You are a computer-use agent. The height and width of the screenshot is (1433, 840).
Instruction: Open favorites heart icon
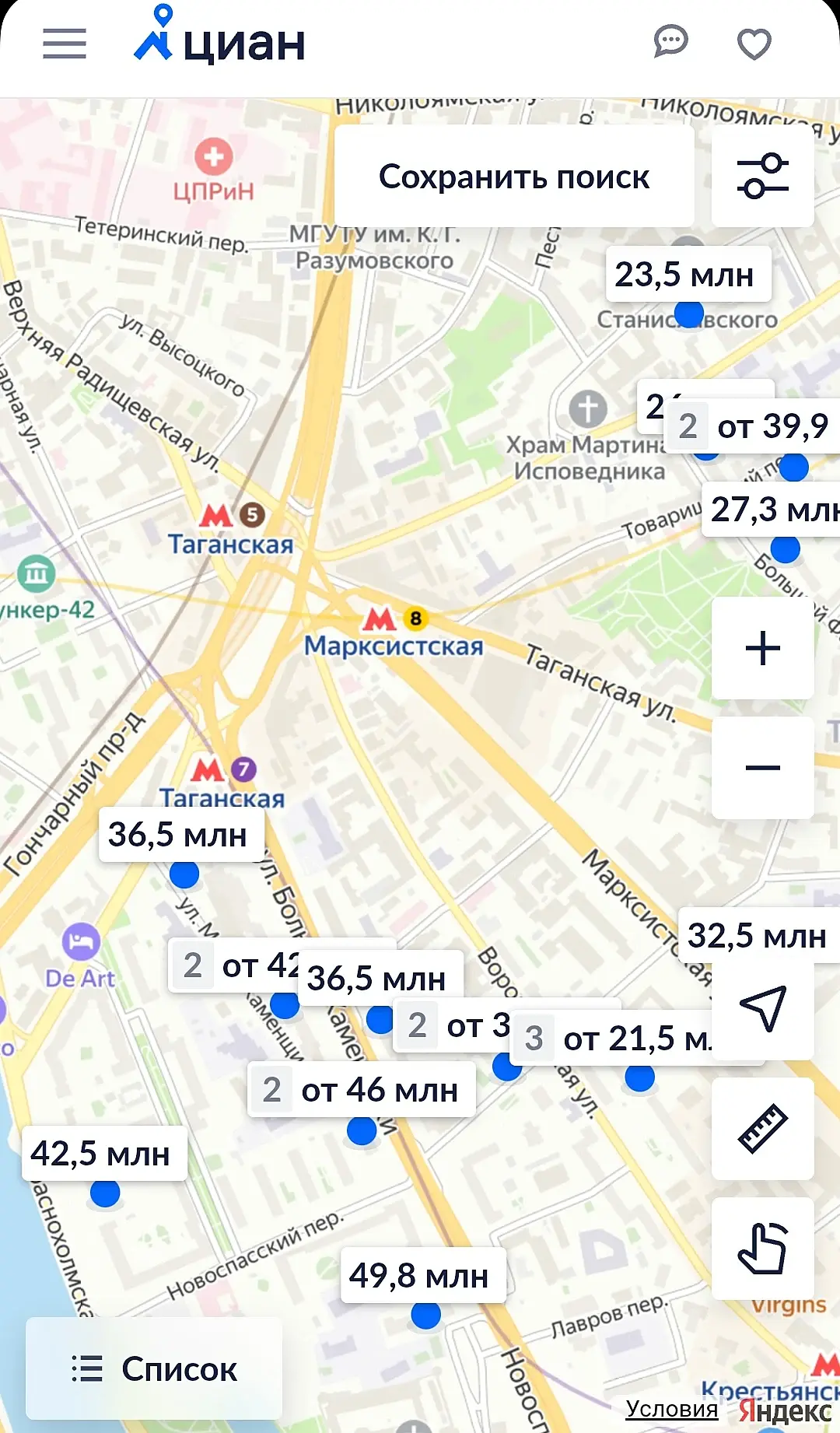(754, 44)
